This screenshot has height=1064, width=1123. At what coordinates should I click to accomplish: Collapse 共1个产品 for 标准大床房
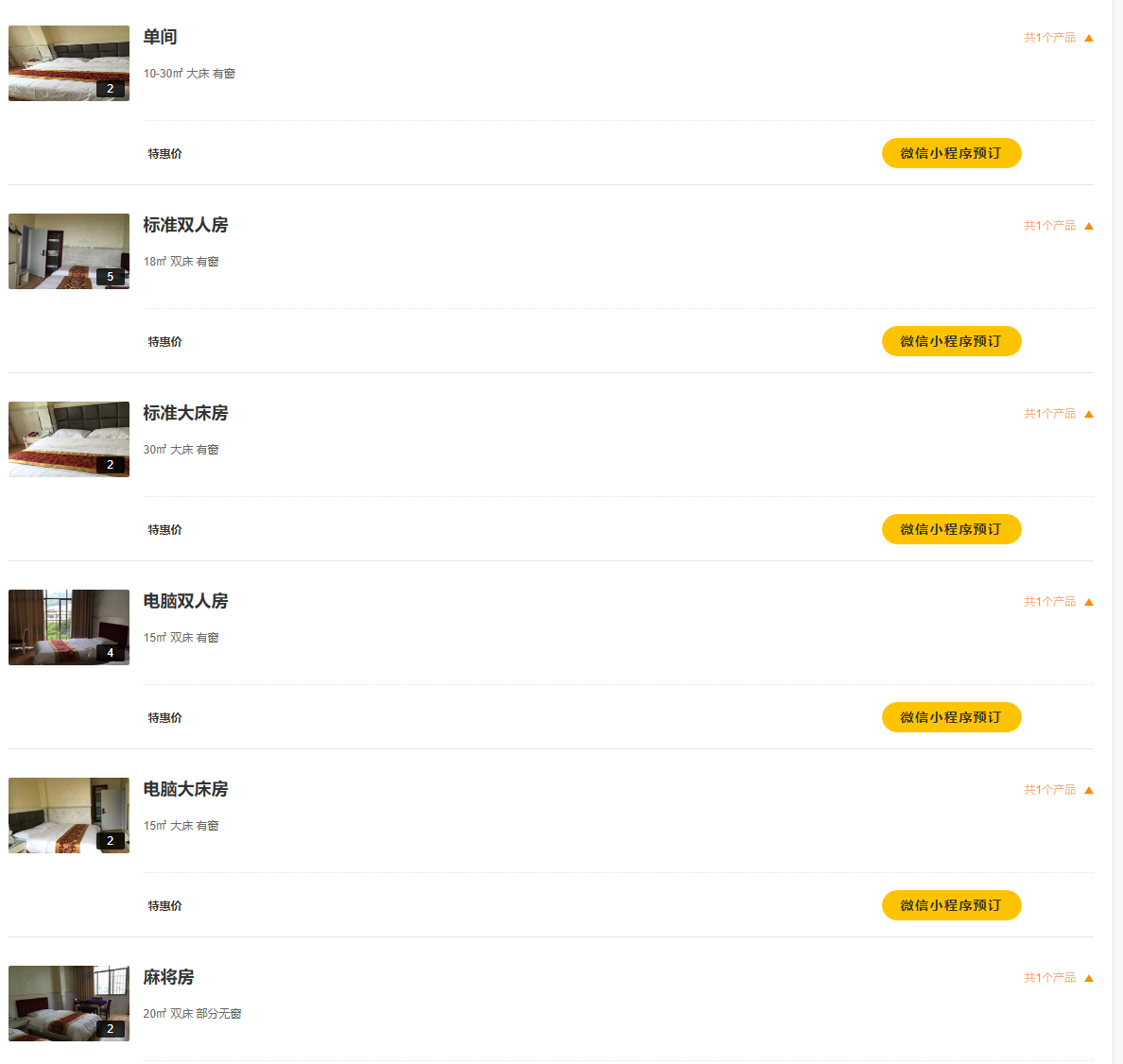pos(1058,414)
